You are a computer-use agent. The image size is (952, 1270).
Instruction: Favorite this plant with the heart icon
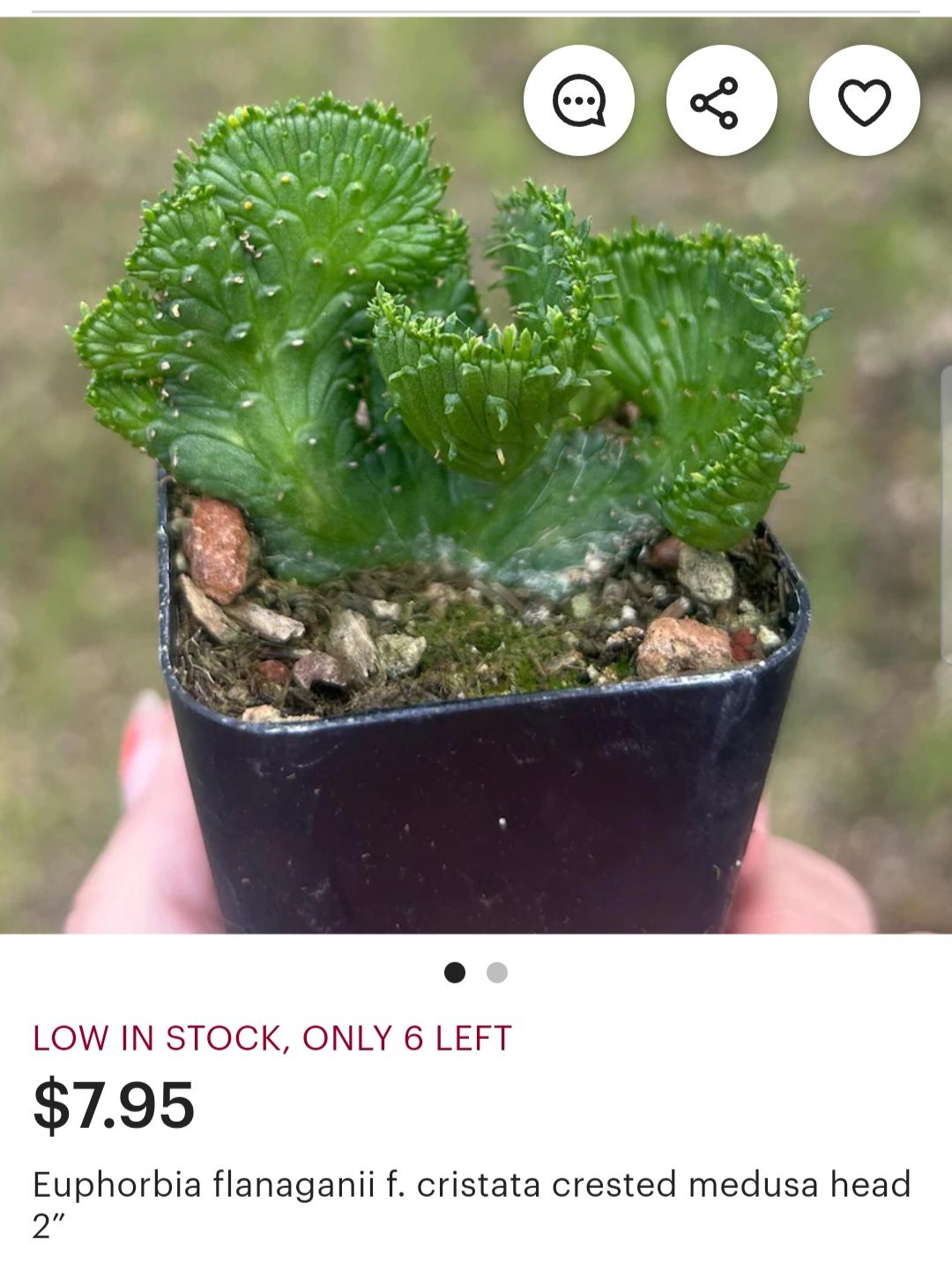click(864, 101)
